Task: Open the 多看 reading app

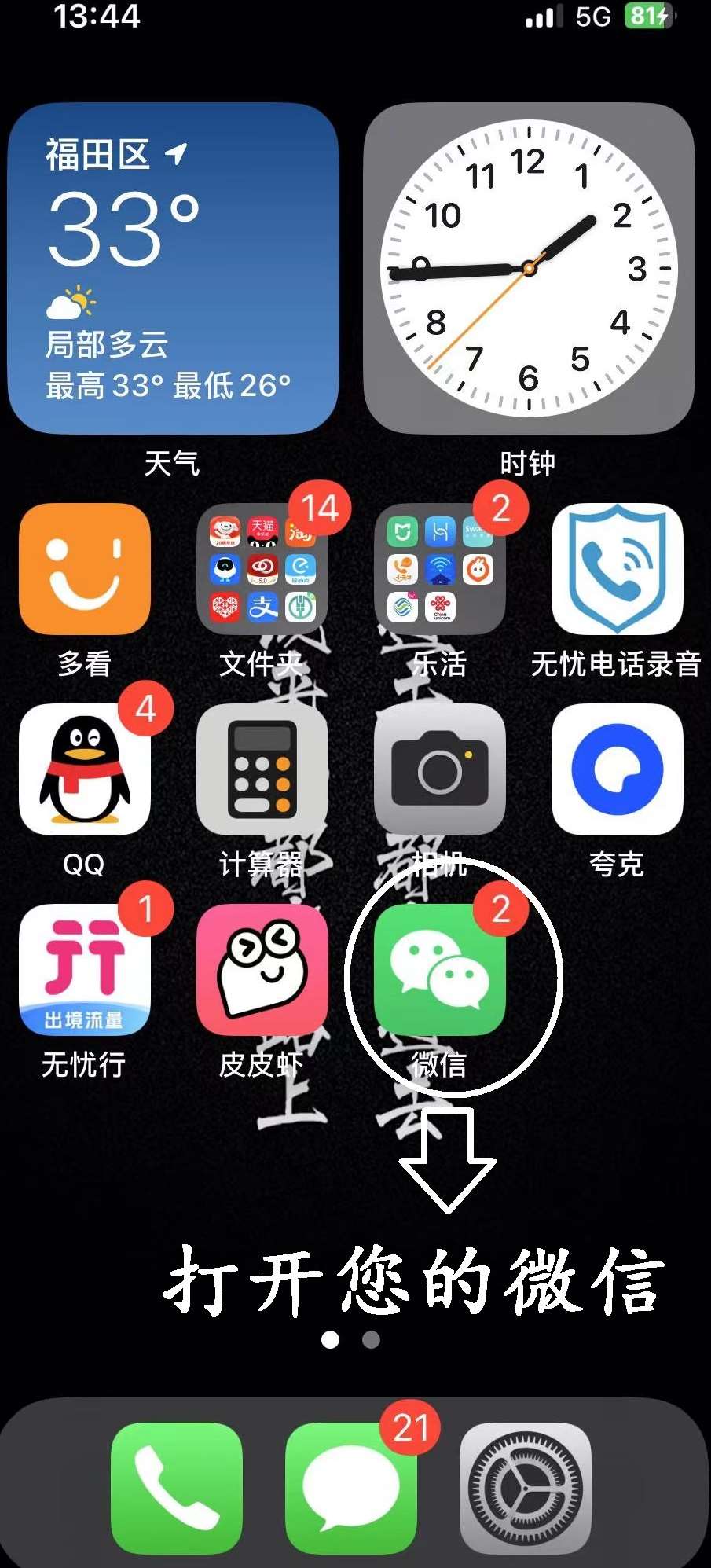Action: 84,569
